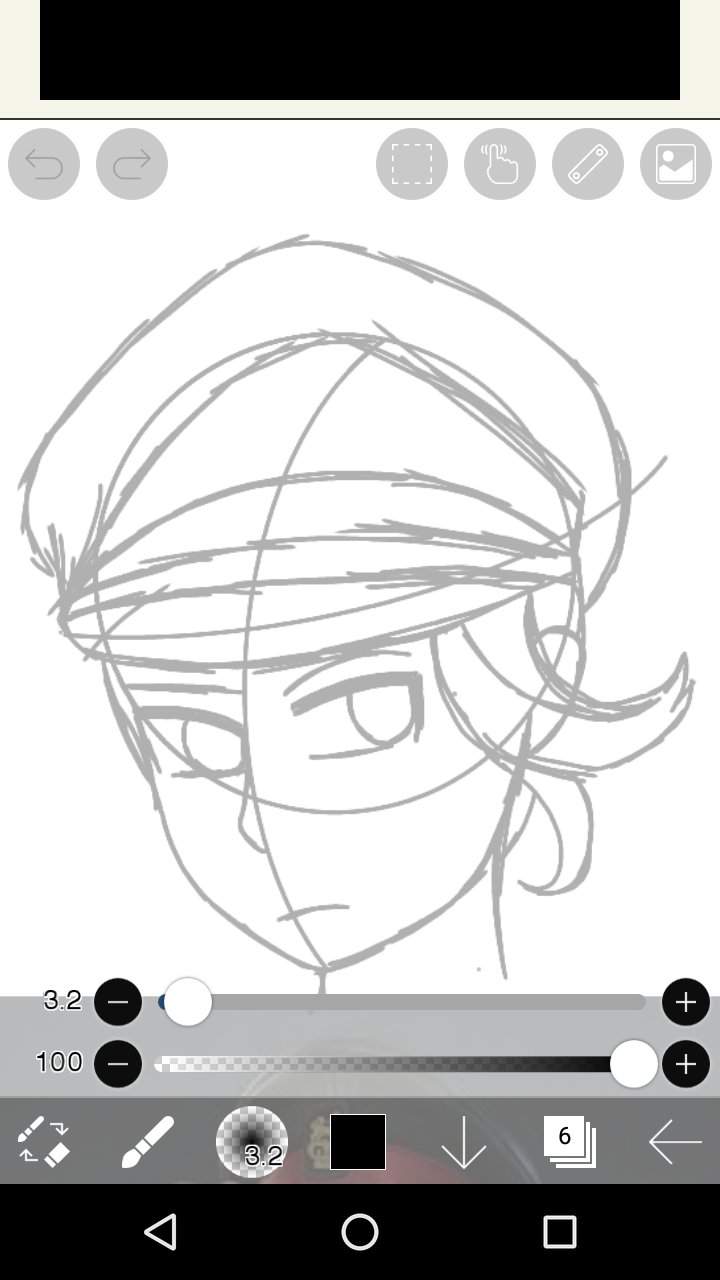Increase brush opacity with plus button
Screen dimensions: 720x1280
tap(686, 1064)
